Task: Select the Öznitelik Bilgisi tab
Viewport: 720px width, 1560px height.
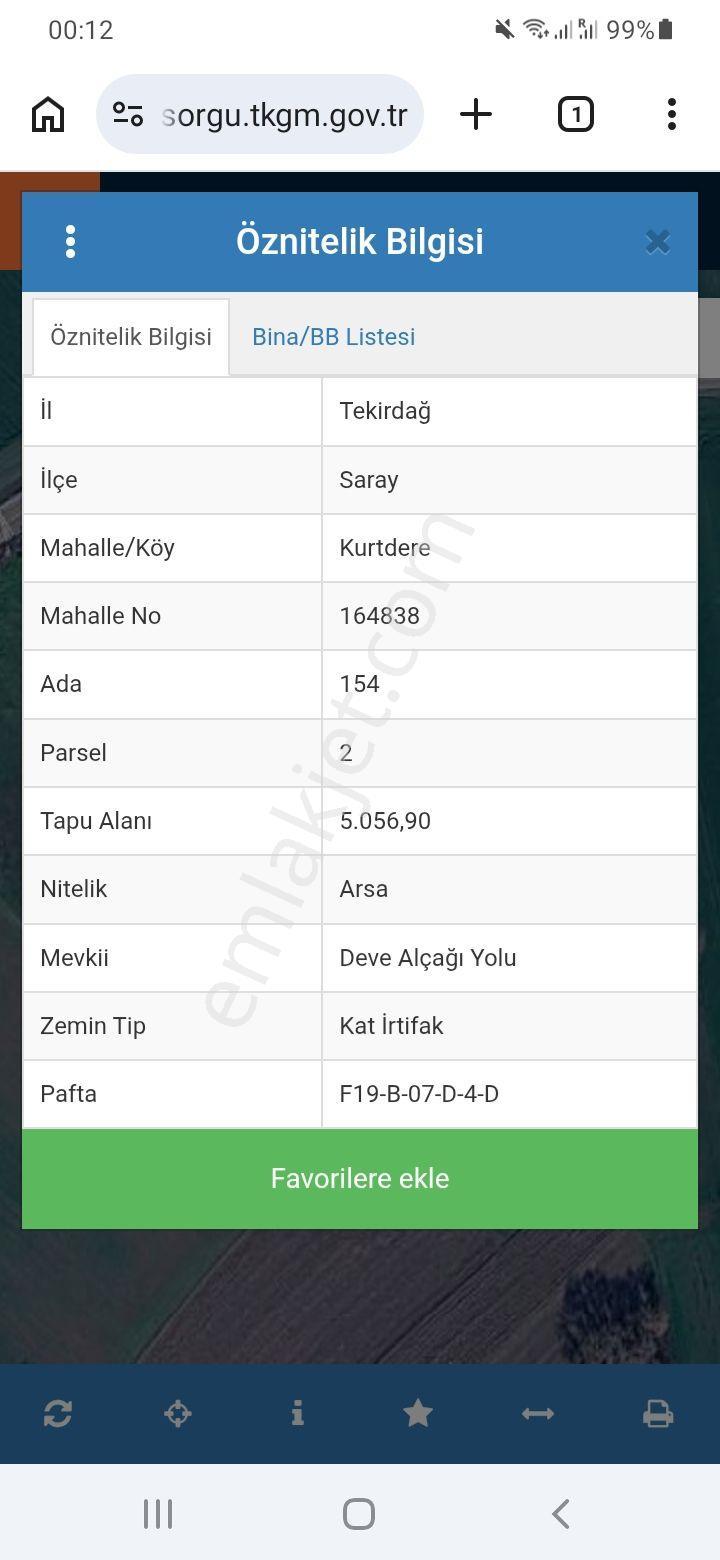Action: [x=131, y=337]
